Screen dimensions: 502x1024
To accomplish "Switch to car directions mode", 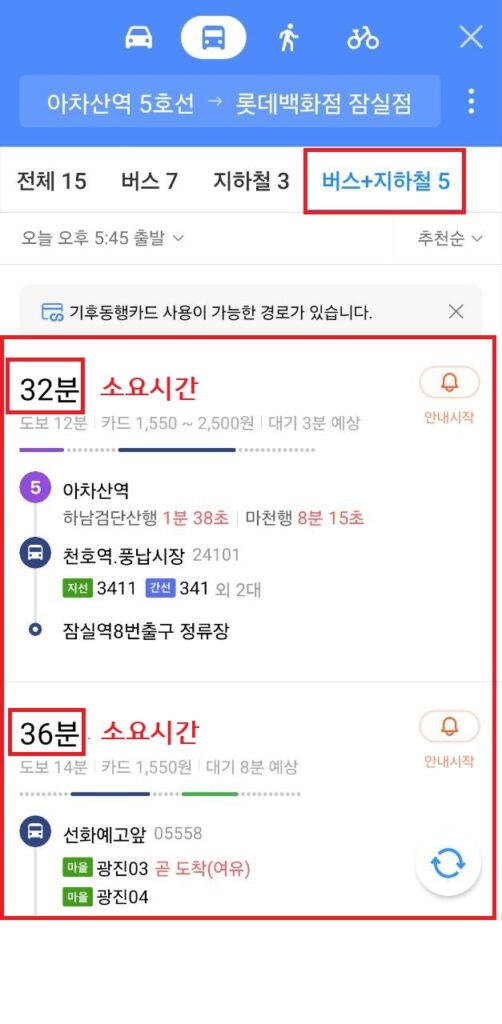I will pos(138,38).
